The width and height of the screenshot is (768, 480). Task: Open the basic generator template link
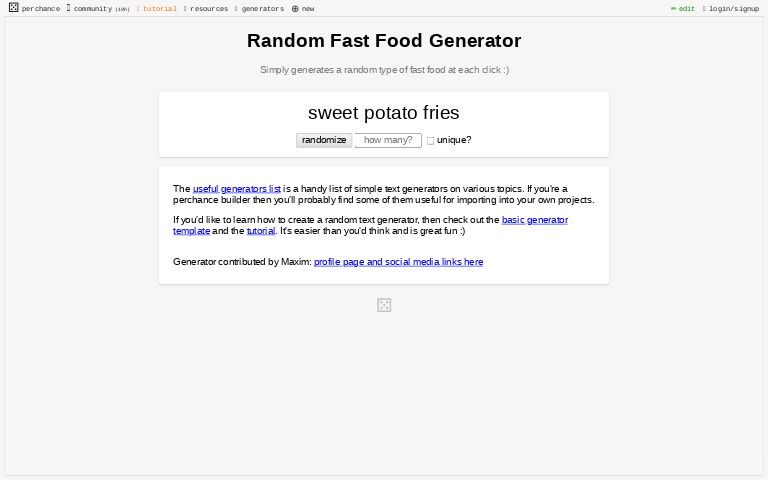534,219
